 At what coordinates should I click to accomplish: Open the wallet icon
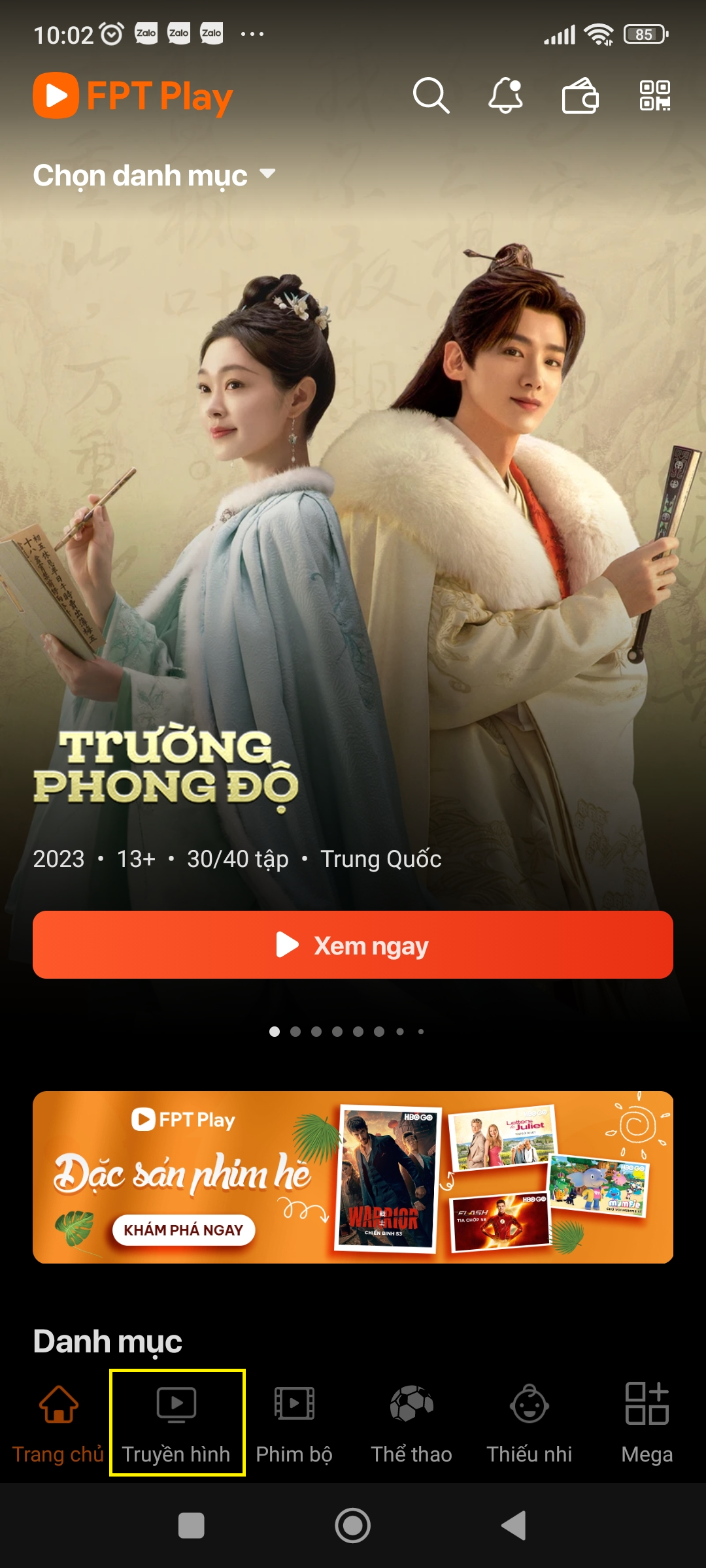[x=580, y=96]
